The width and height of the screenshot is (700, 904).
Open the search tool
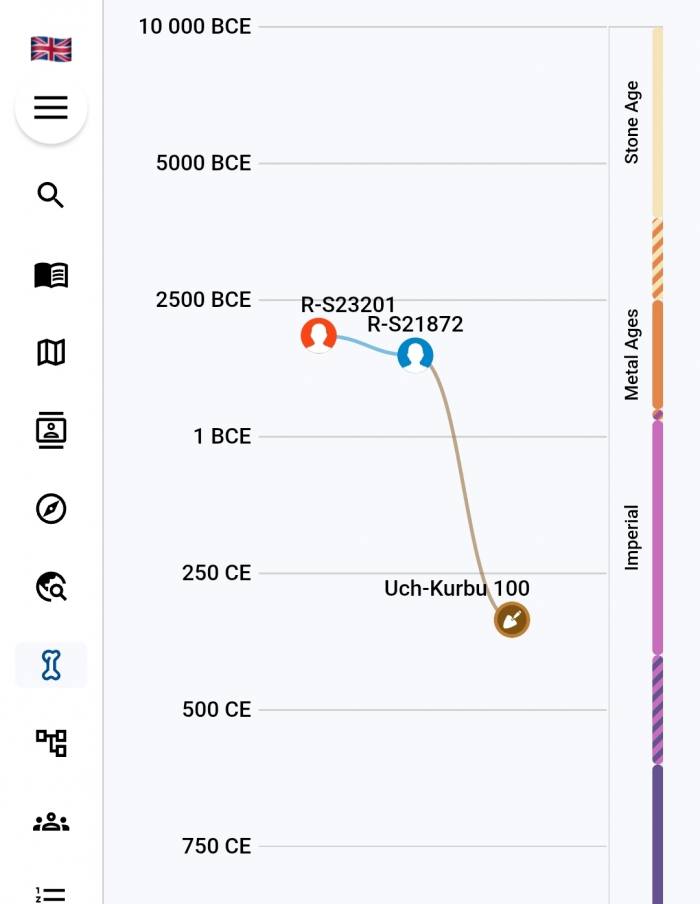coord(51,195)
